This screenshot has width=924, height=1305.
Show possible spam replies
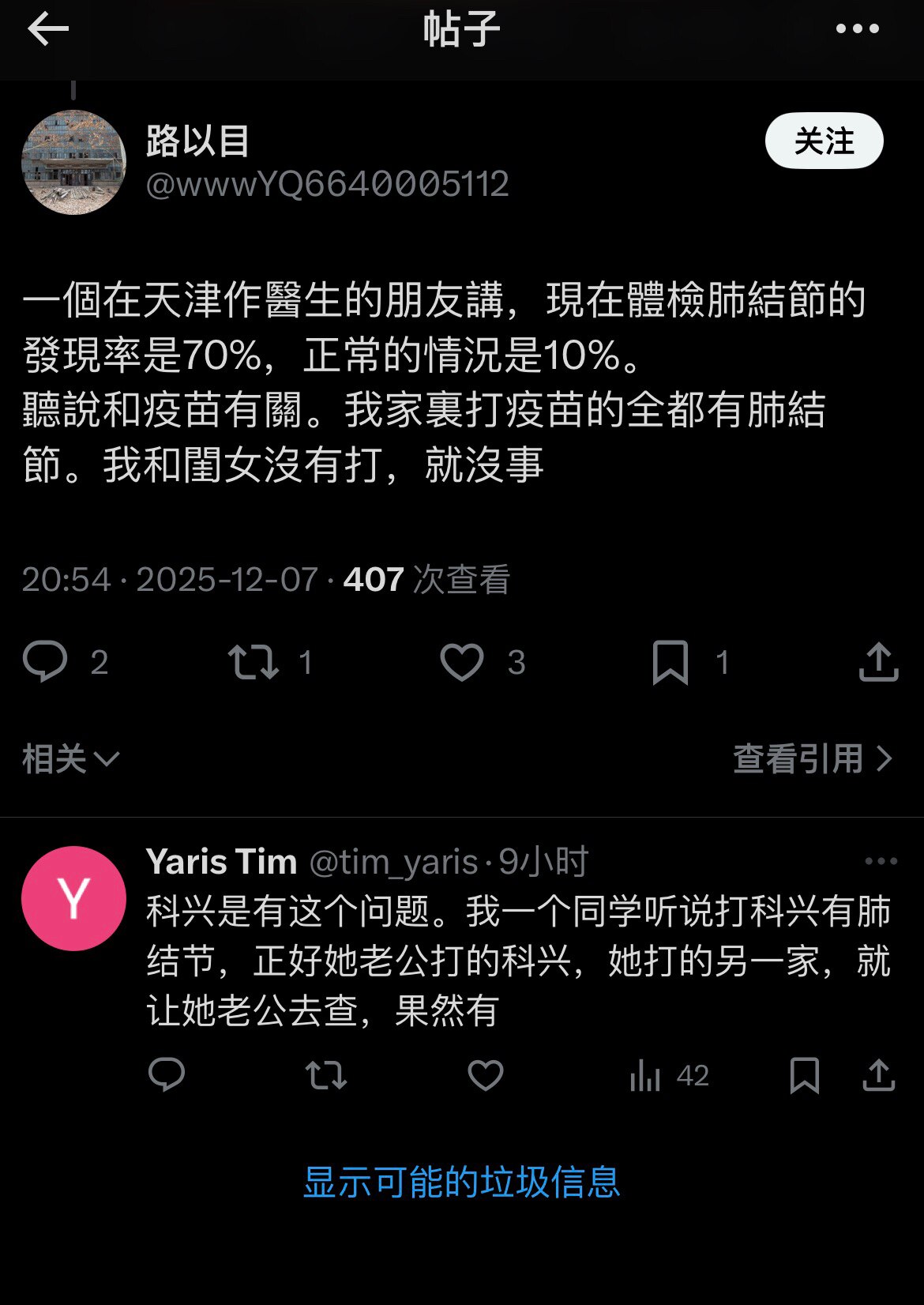460,1181
